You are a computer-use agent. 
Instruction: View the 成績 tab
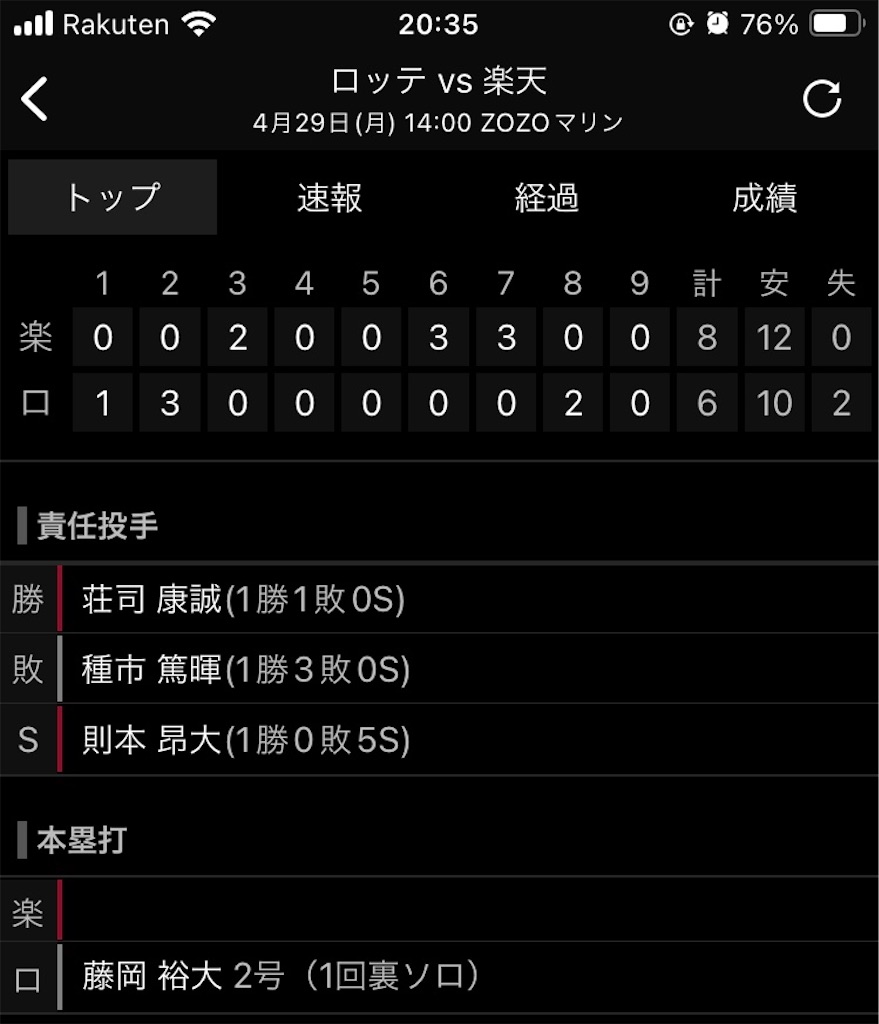tap(764, 197)
